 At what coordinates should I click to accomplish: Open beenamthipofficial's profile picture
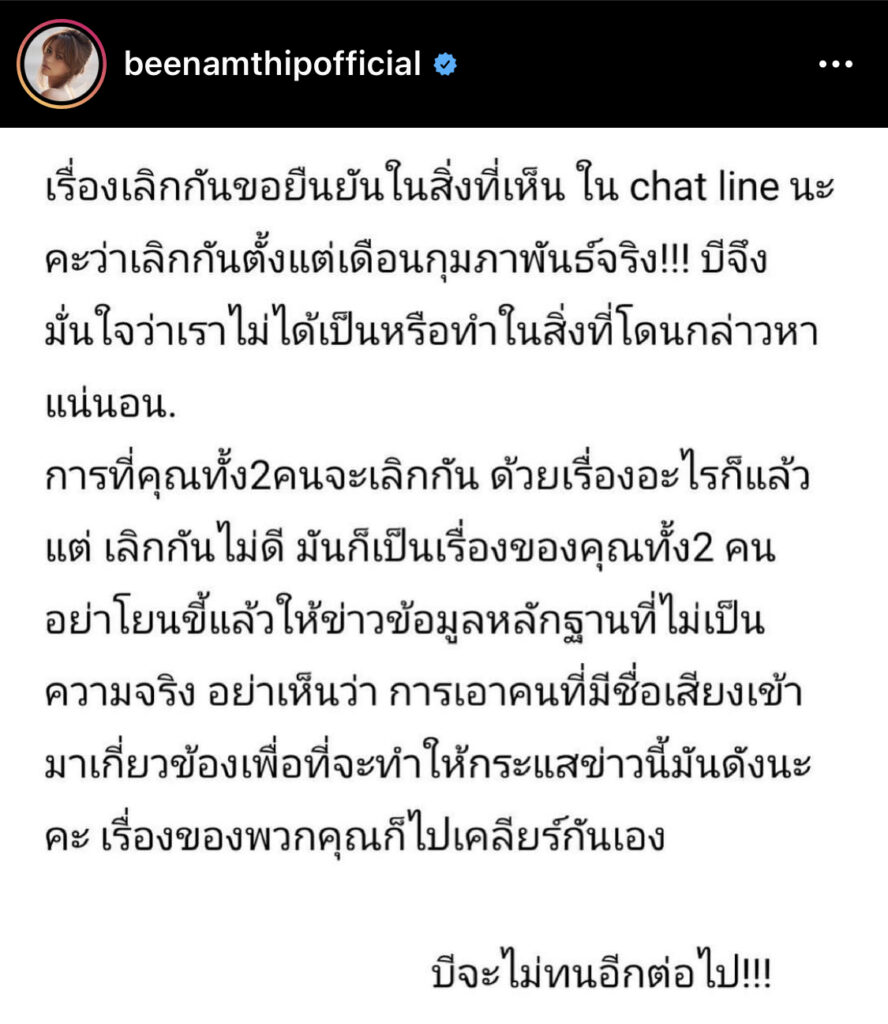point(60,64)
